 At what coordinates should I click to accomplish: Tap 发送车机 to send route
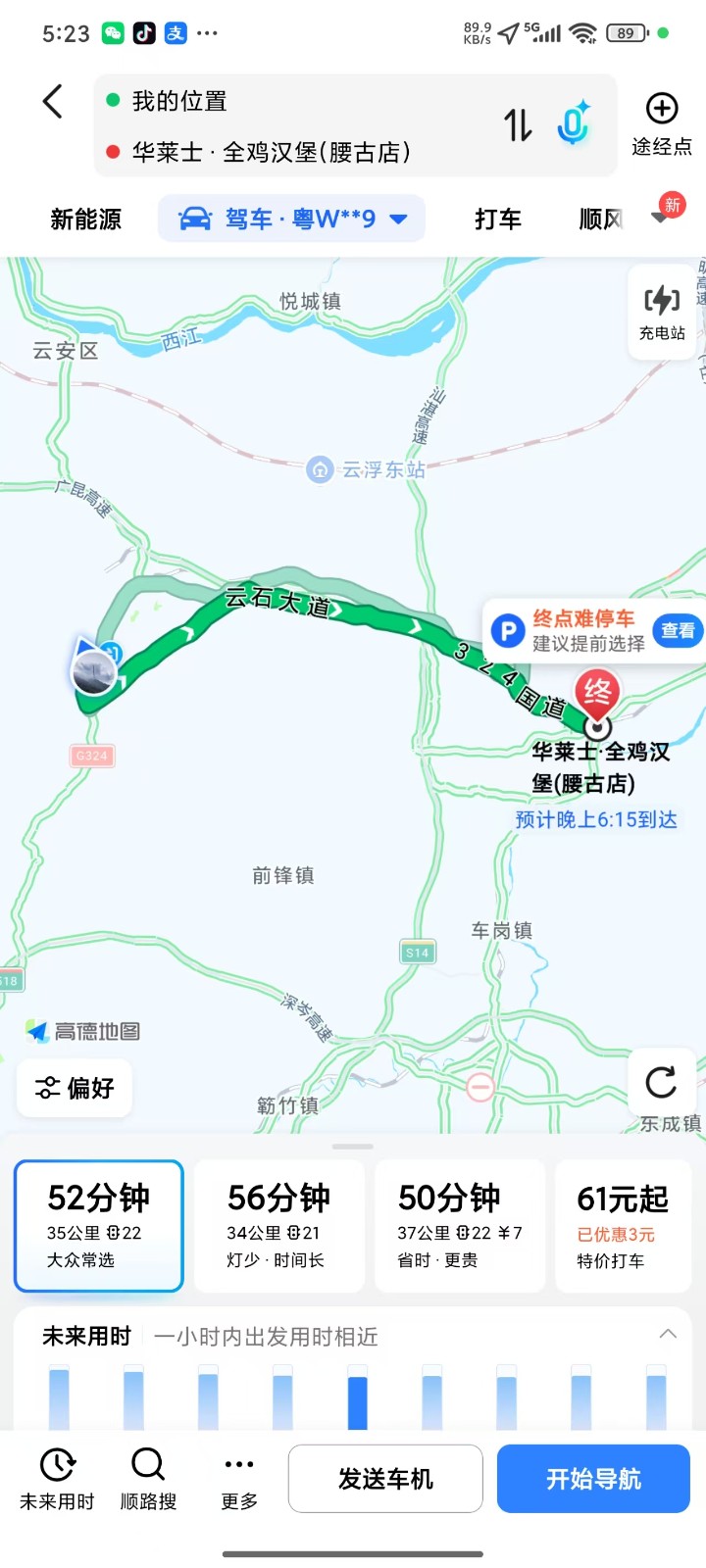[385, 1478]
